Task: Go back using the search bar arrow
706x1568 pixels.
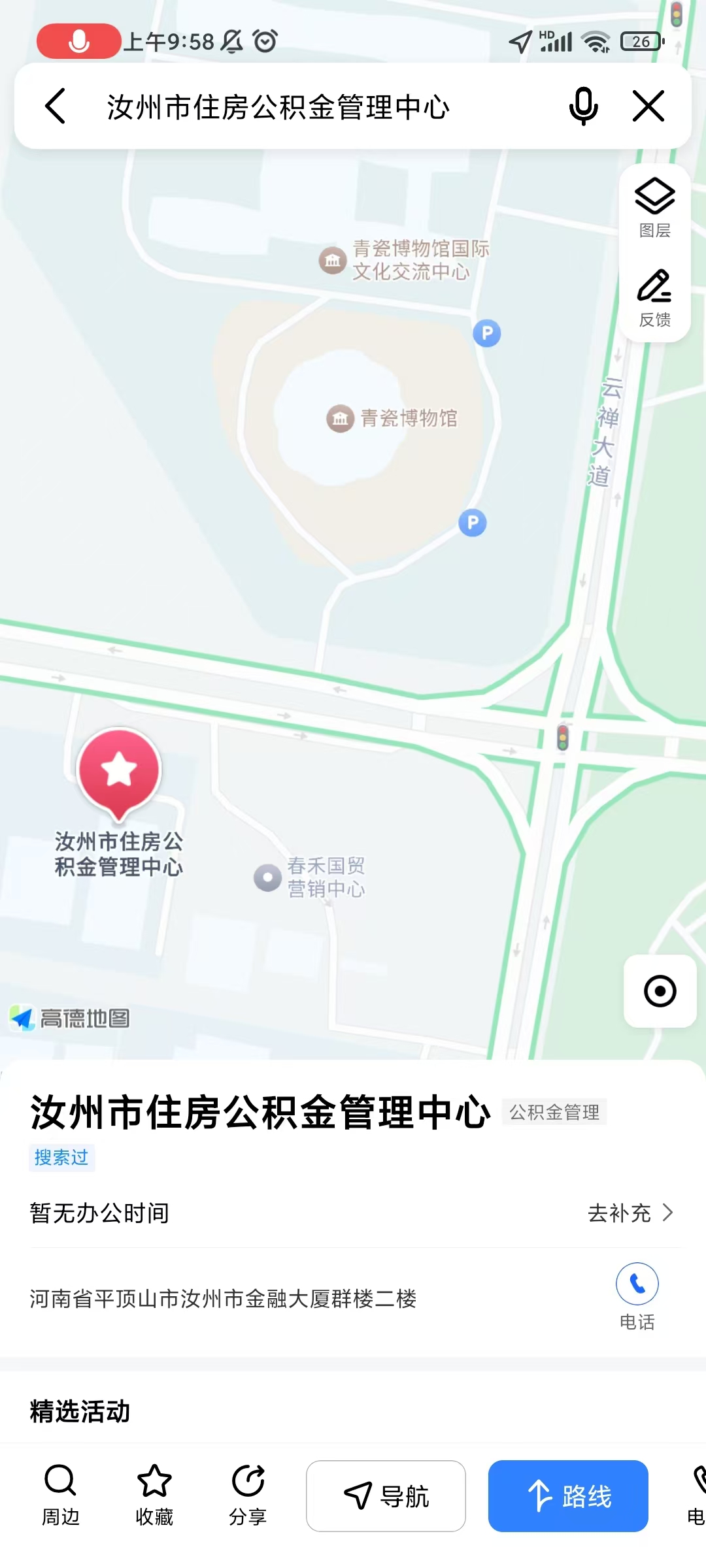Action: click(x=56, y=106)
